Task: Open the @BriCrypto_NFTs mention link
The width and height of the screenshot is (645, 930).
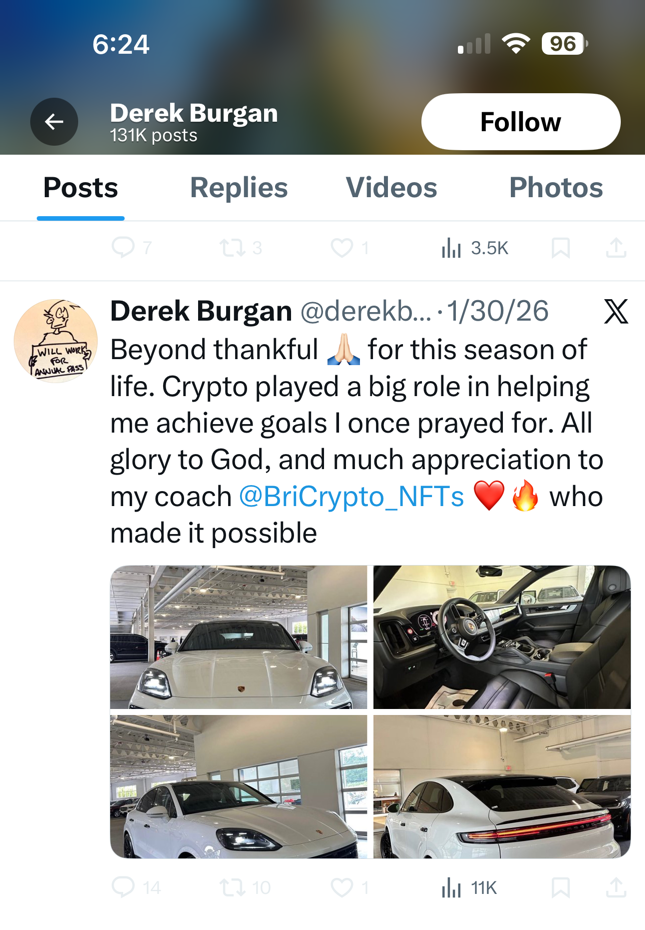Action: pyautogui.click(x=351, y=497)
